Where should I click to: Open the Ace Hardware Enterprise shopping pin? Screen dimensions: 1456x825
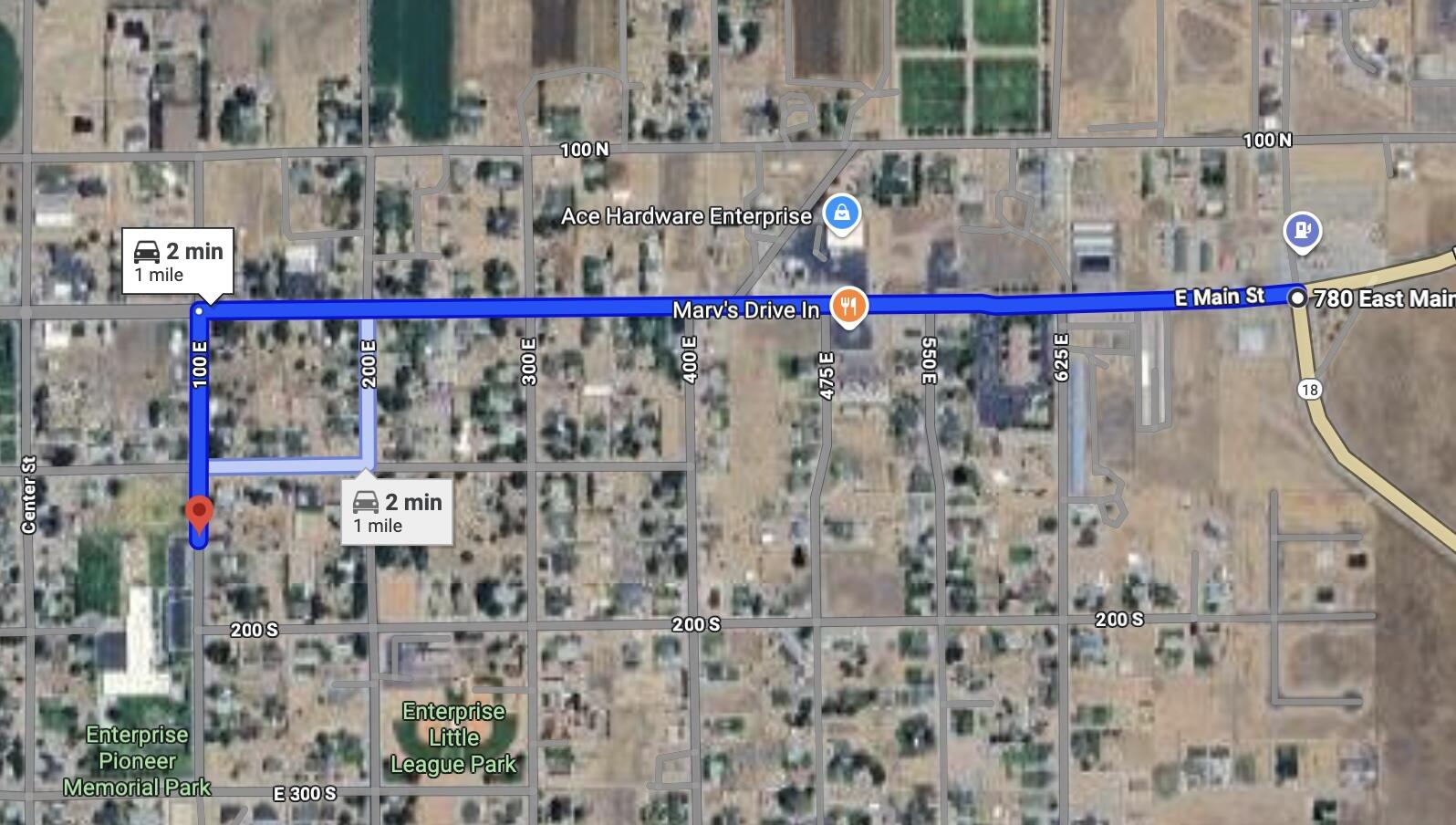841,214
